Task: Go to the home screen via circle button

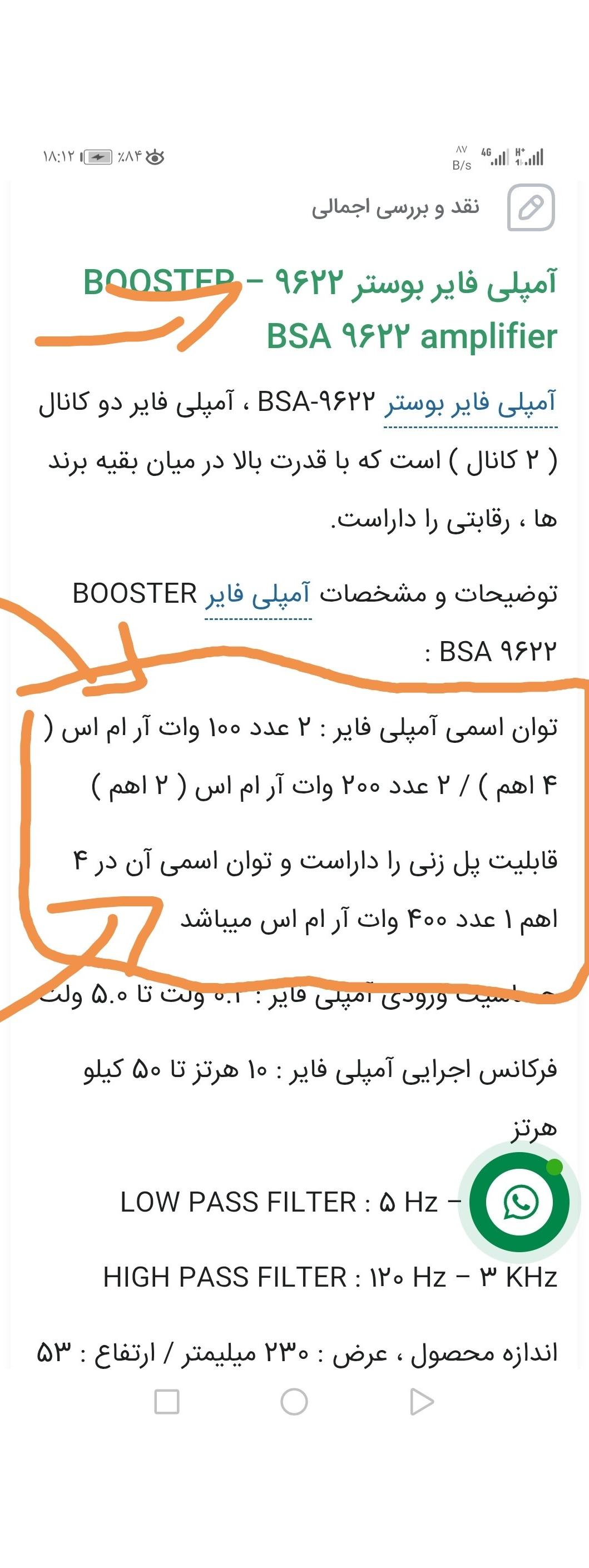Action: (294, 1402)
